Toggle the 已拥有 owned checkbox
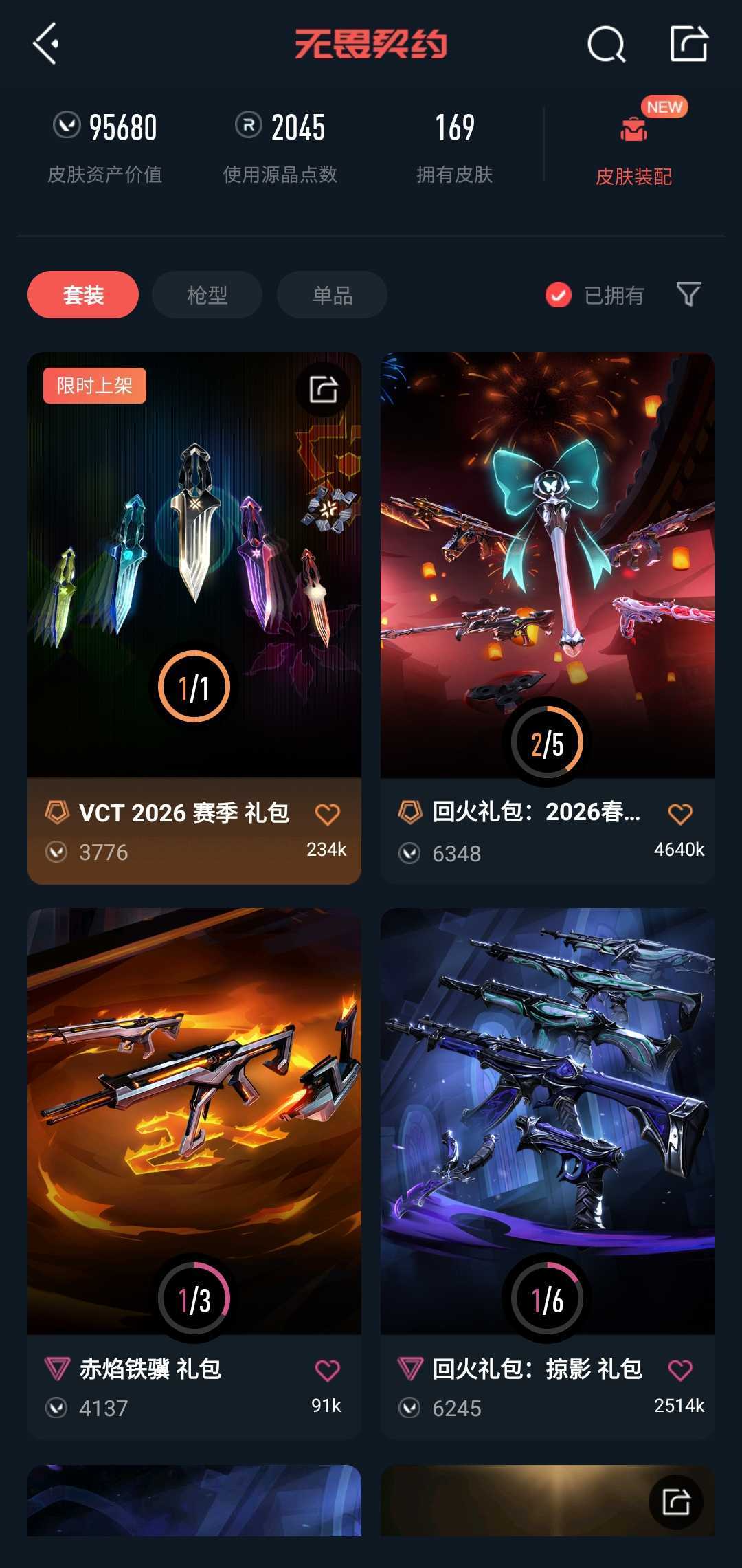This screenshot has height=1568, width=742. [x=559, y=295]
